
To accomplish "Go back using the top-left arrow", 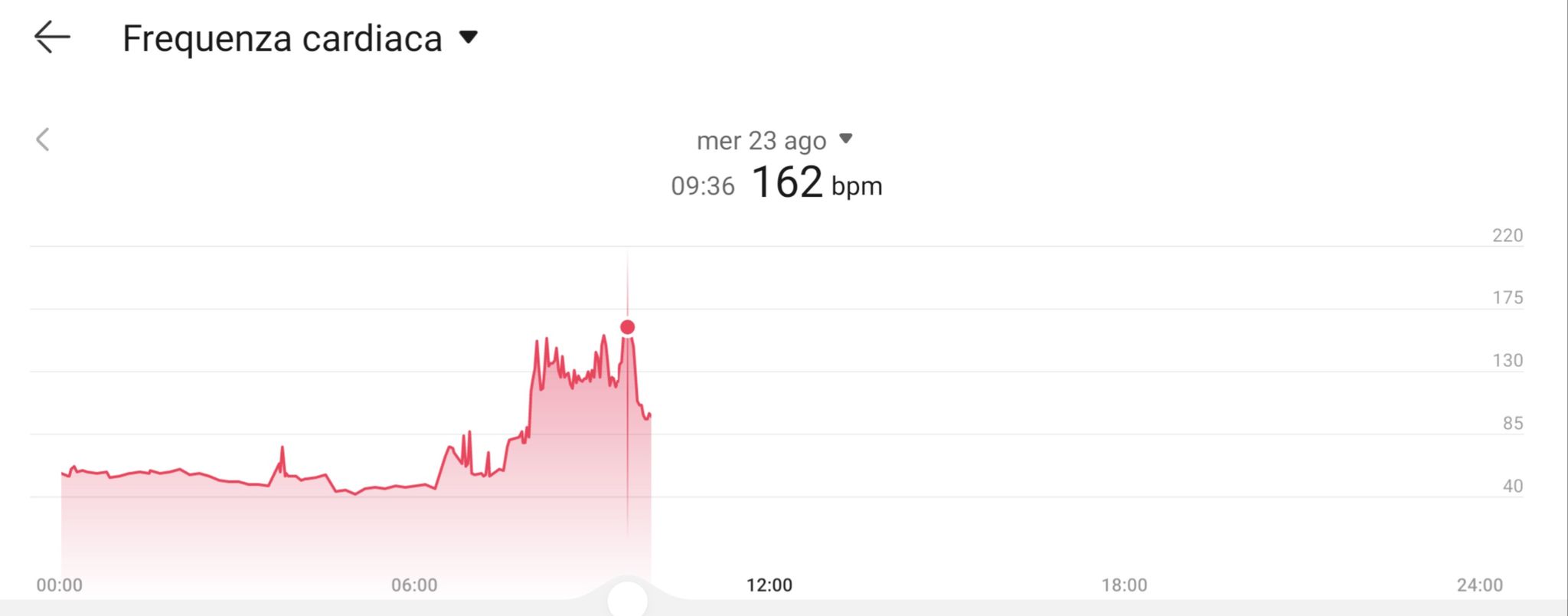I will [x=52, y=38].
